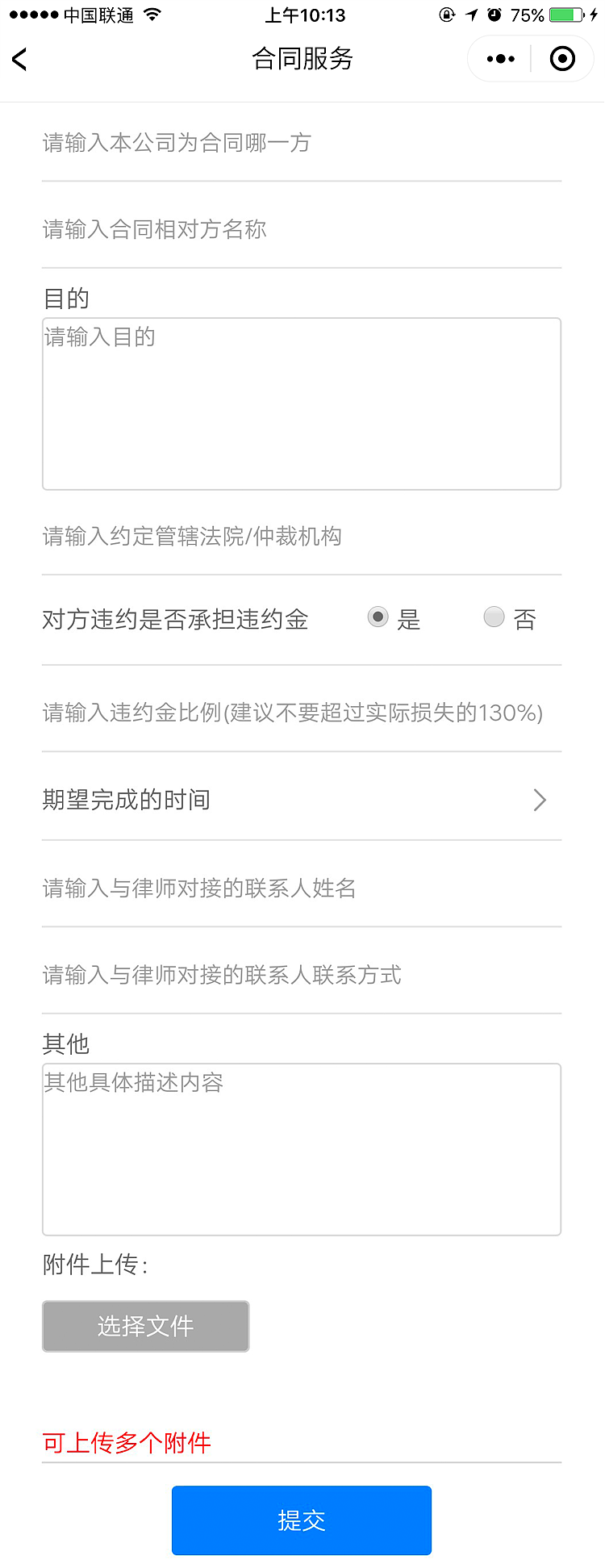Screen dimensions: 605x1568
Task: Tap the back arrow to return
Action: (x=20, y=59)
